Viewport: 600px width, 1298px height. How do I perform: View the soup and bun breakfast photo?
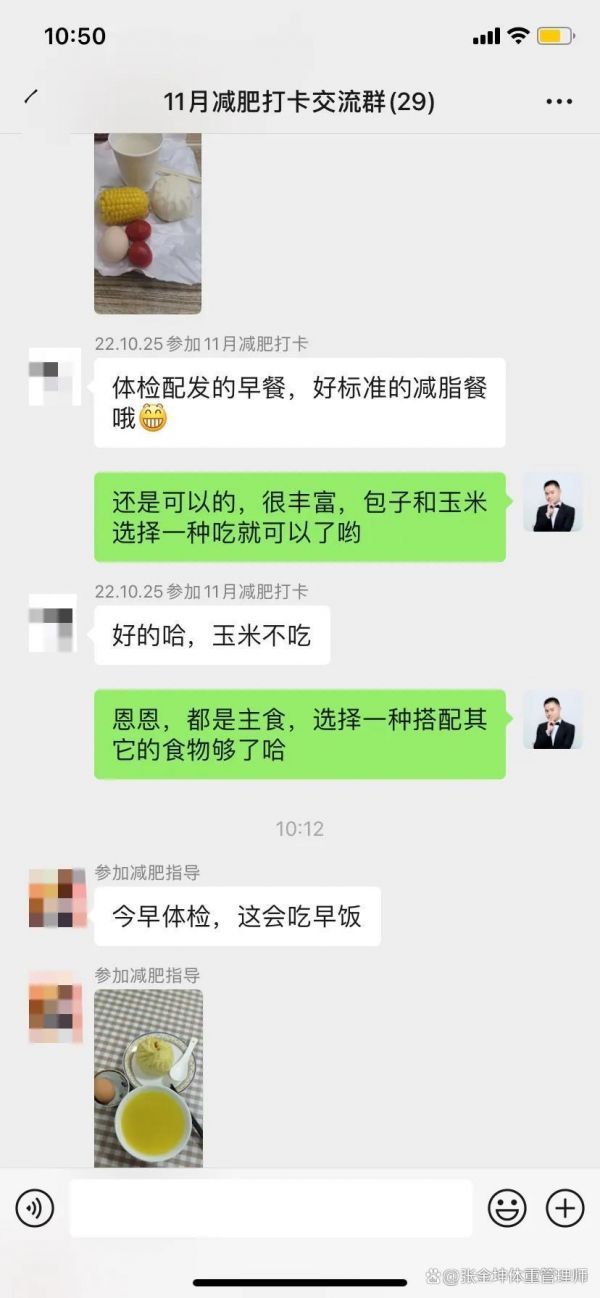pos(148,1078)
